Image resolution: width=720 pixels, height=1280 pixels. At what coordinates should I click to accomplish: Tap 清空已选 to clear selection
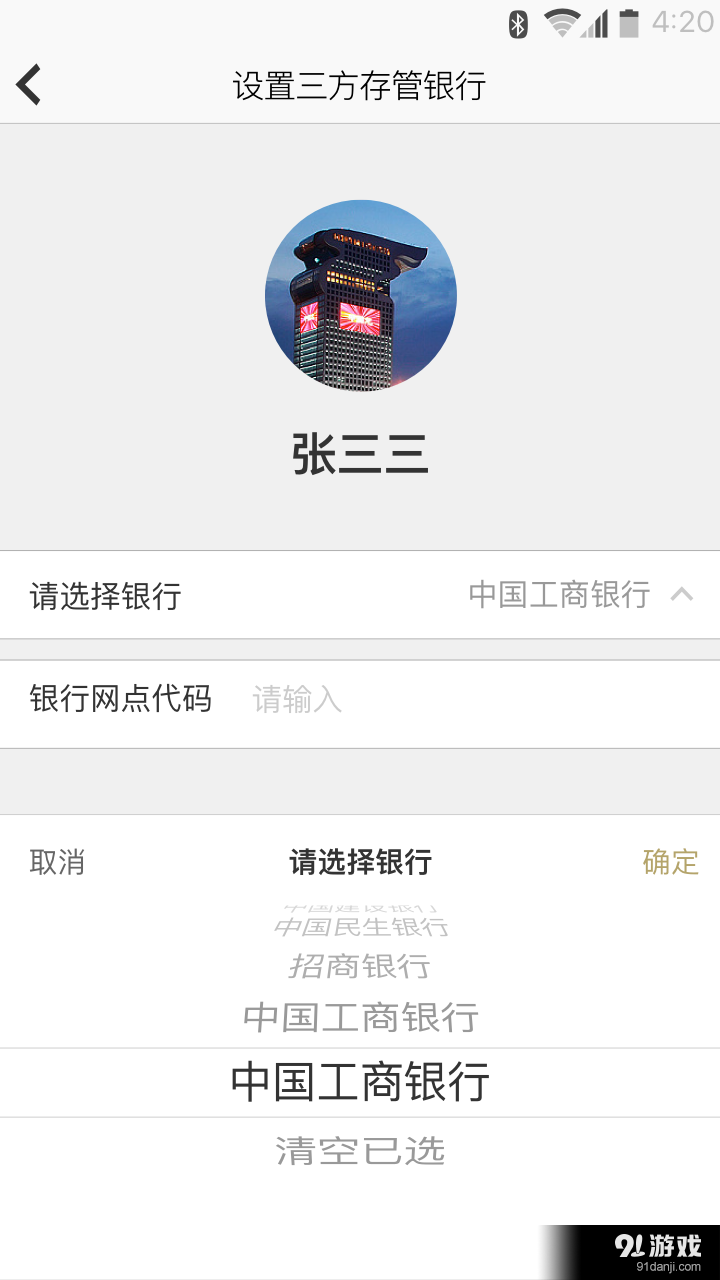[360, 1150]
